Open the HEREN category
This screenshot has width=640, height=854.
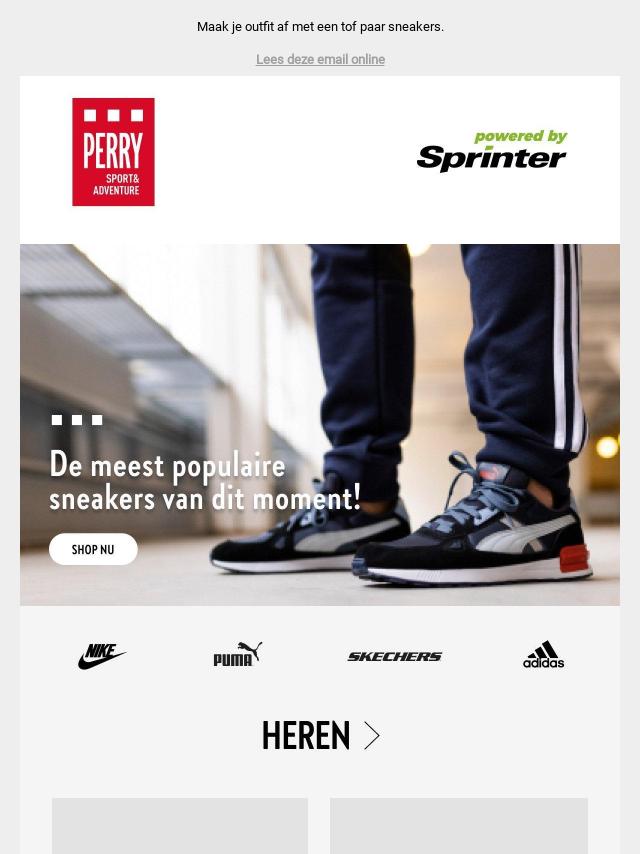[320, 736]
